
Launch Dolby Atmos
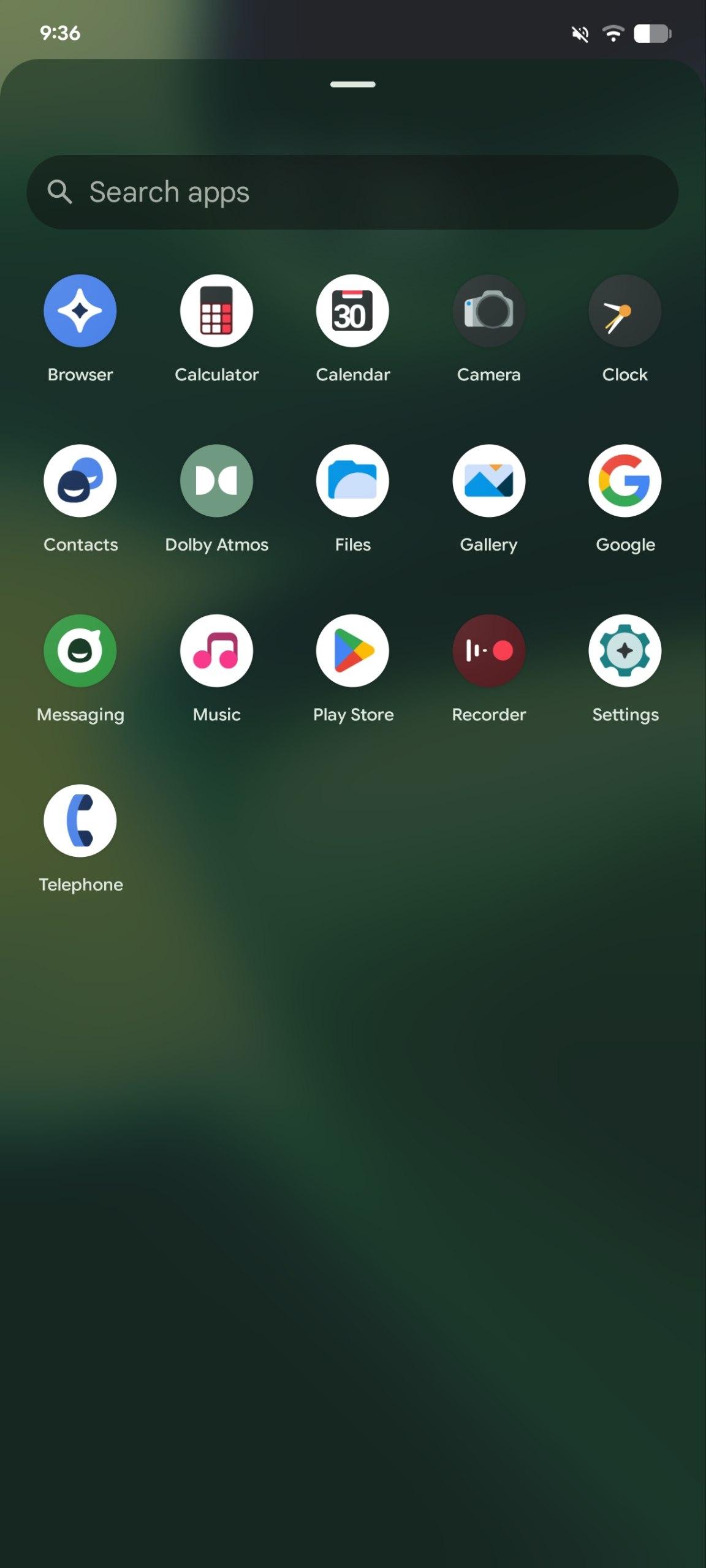click(216, 481)
